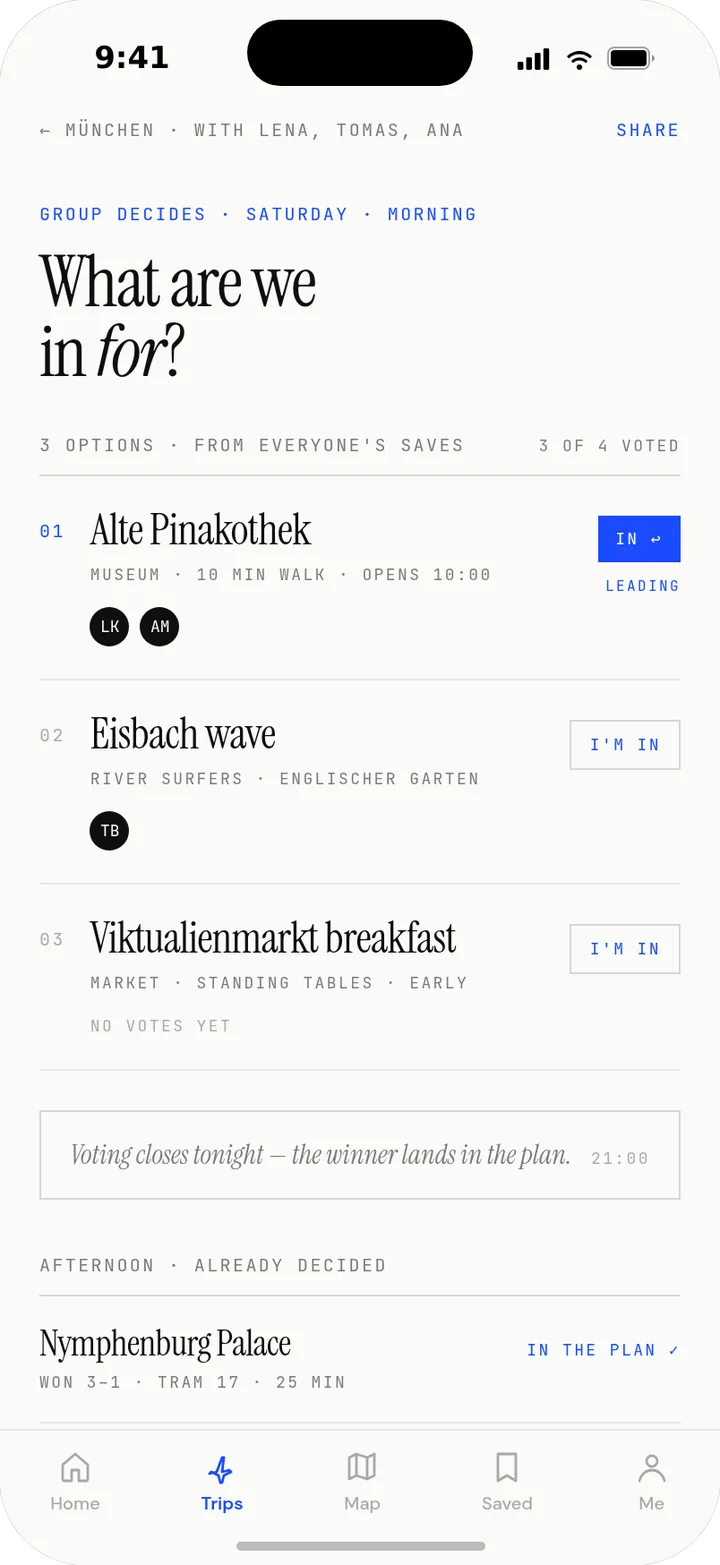Vote I'm in for Viktualienmarkt breakfast
The height and width of the screenshot is (1565, 720).
[625, 949]
